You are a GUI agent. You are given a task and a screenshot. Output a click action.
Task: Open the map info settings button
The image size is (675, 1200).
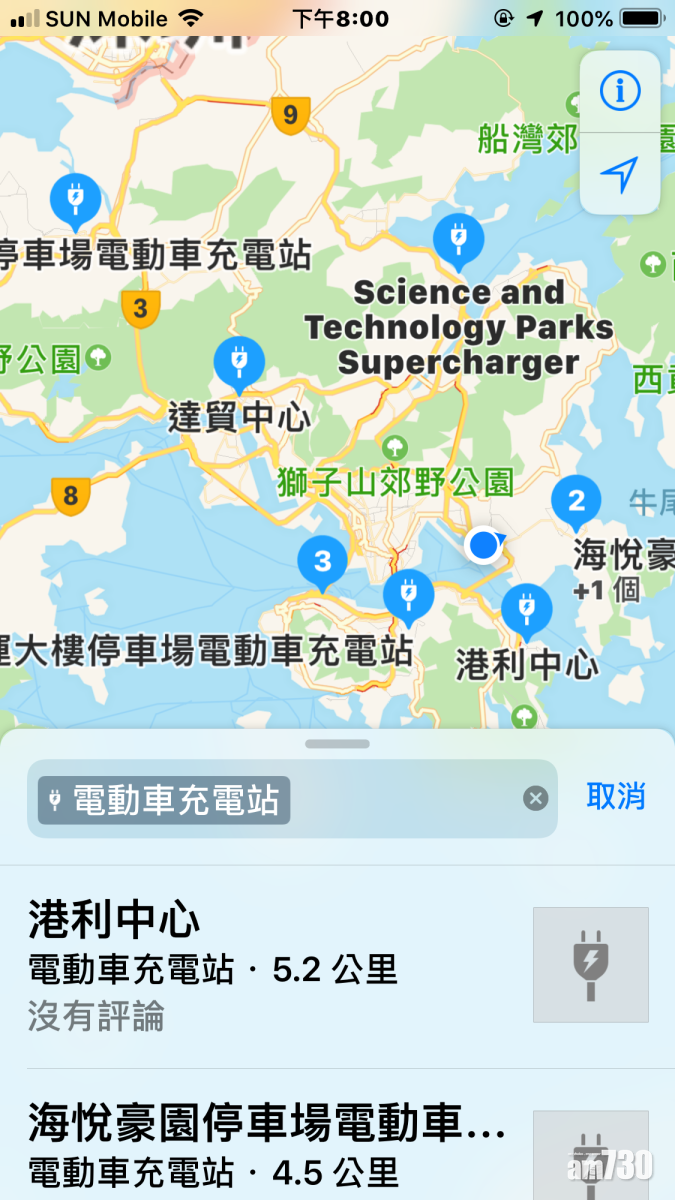pos(619,92)
